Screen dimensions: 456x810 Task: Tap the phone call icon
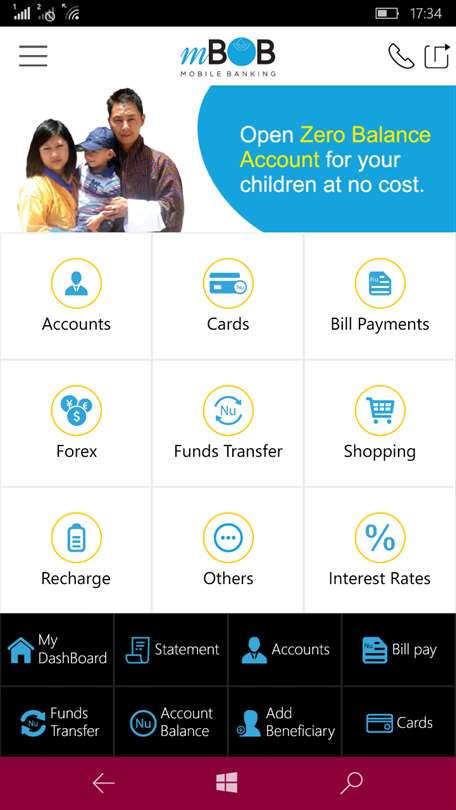401,56
